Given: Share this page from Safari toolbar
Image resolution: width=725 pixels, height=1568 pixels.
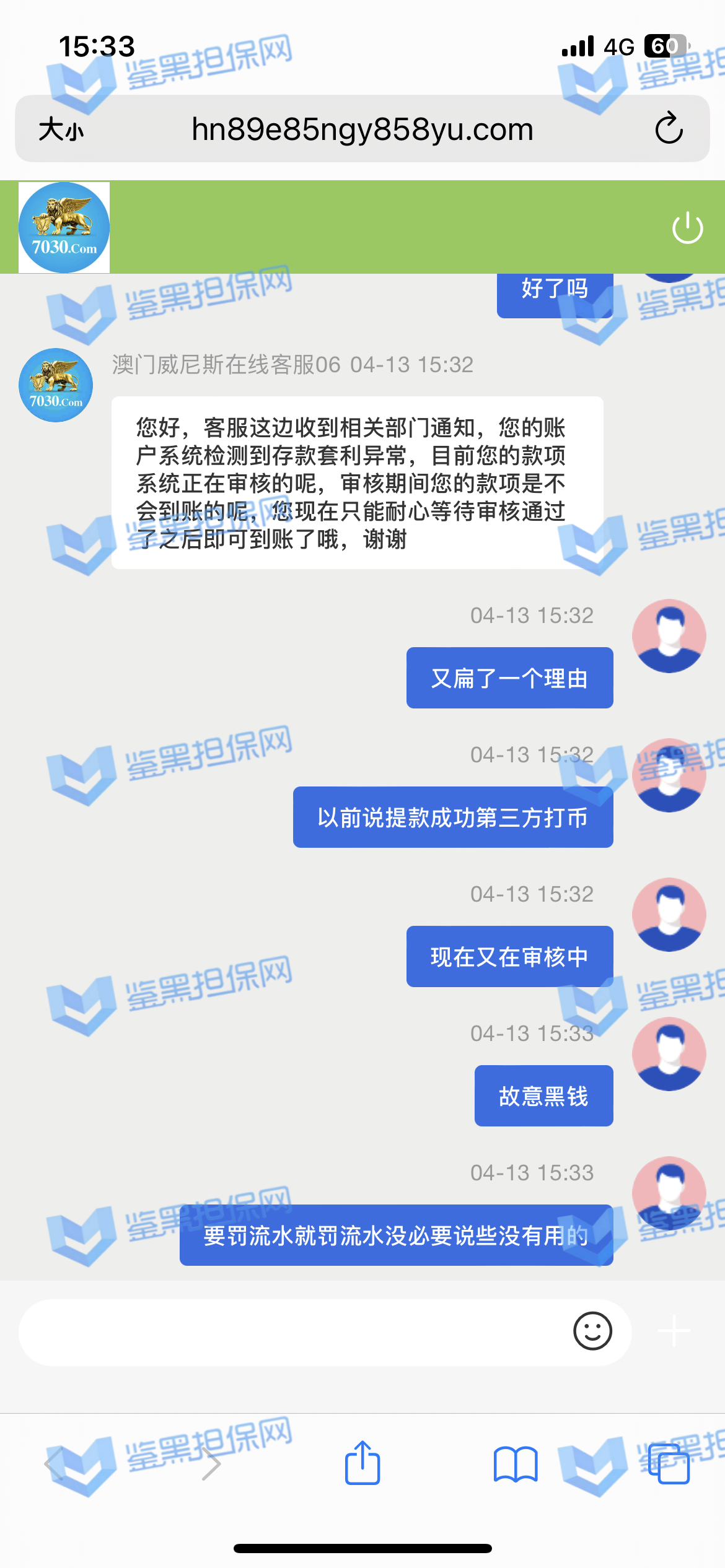Looking at the screenshot, I should click(362, 1463).
